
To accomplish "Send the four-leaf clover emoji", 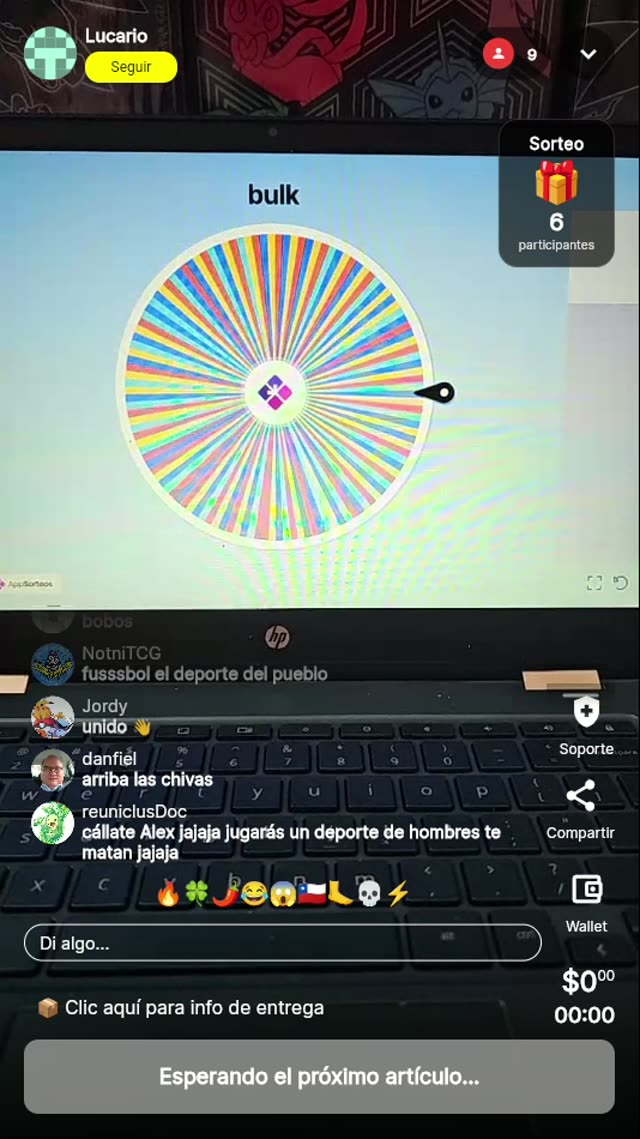I will (x=196, y=893).
